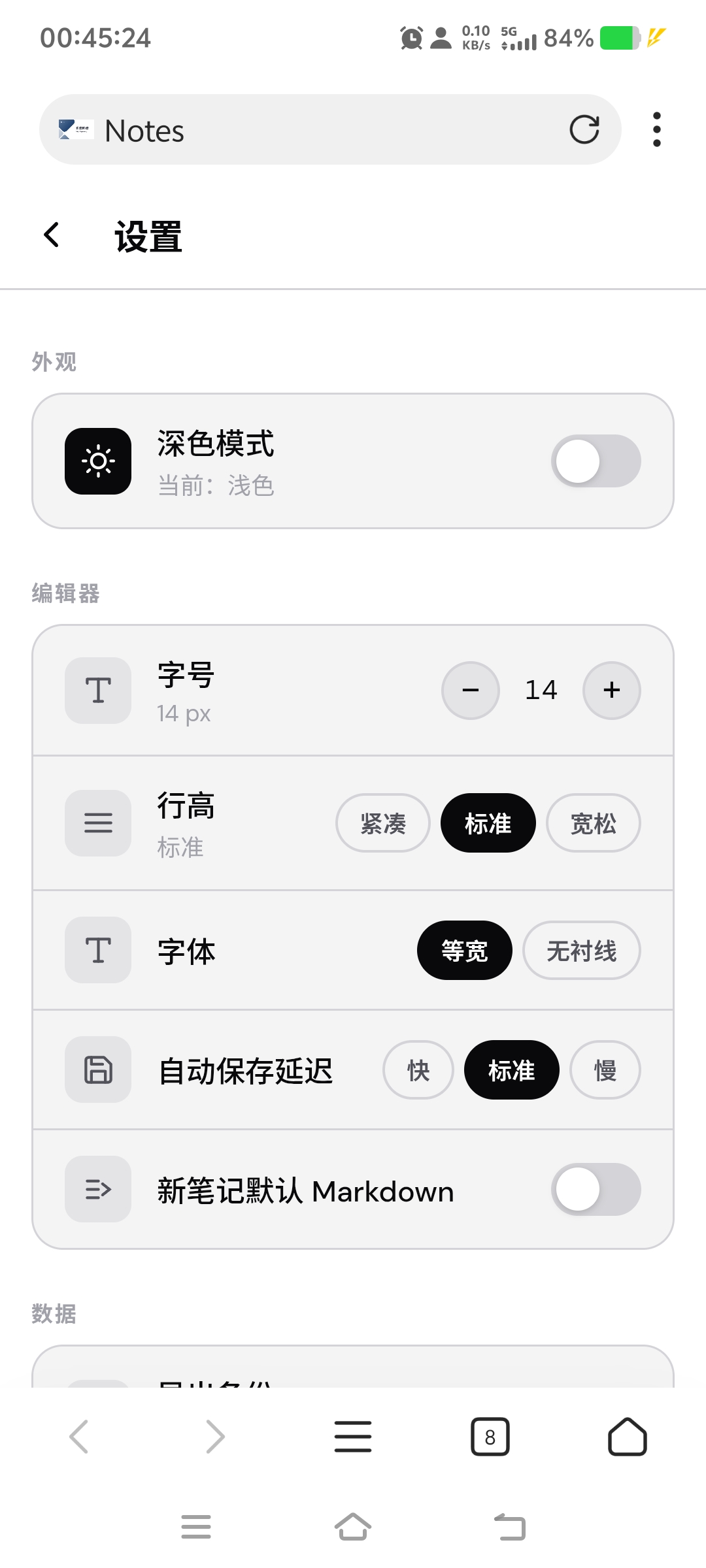
Task: Turn on 深色模式
Action: pyautogui.click(x=596, y=461)
